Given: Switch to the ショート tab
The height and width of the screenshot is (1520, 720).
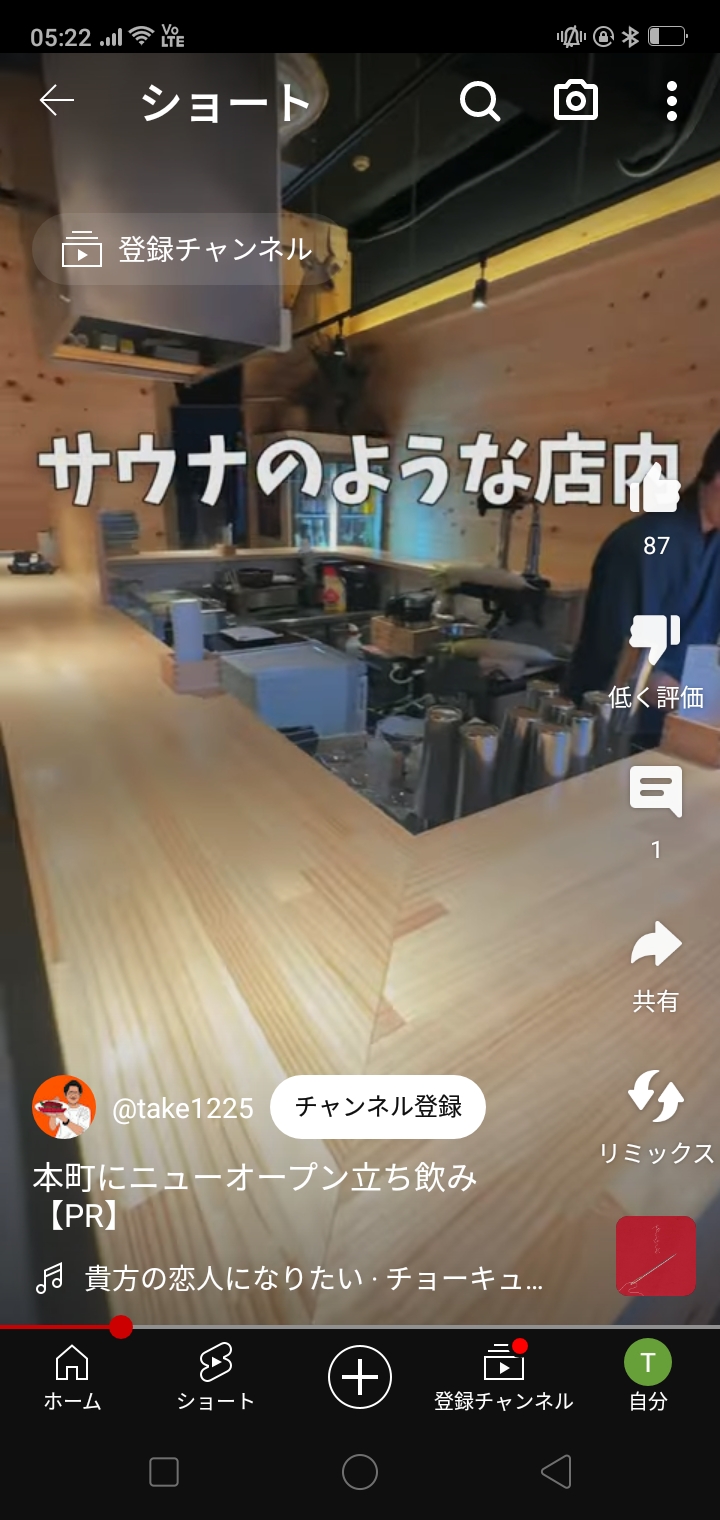Looking at the screenshot, I should tap(215, 1378).
